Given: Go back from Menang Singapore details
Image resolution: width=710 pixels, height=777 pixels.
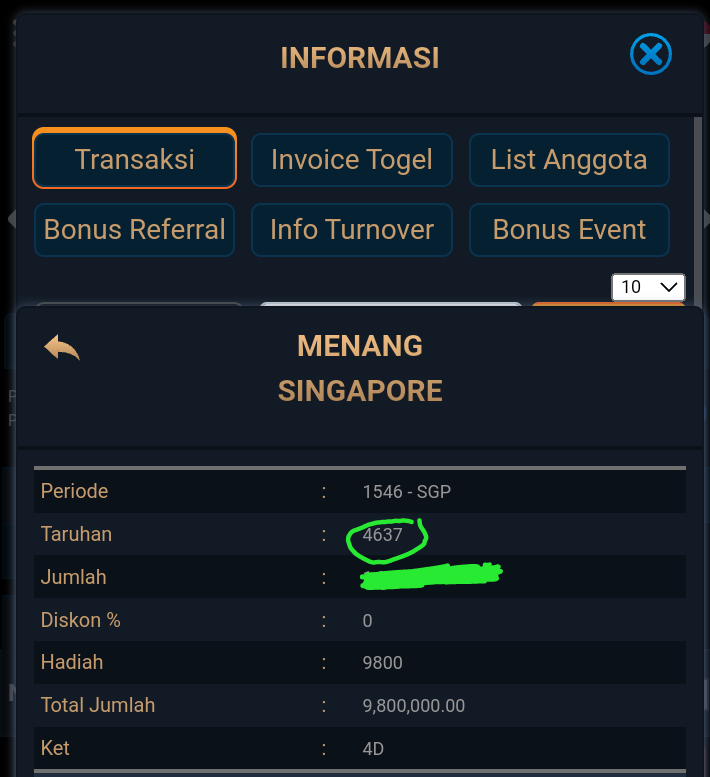Looking at the screenshot, I should click(62, 348).
